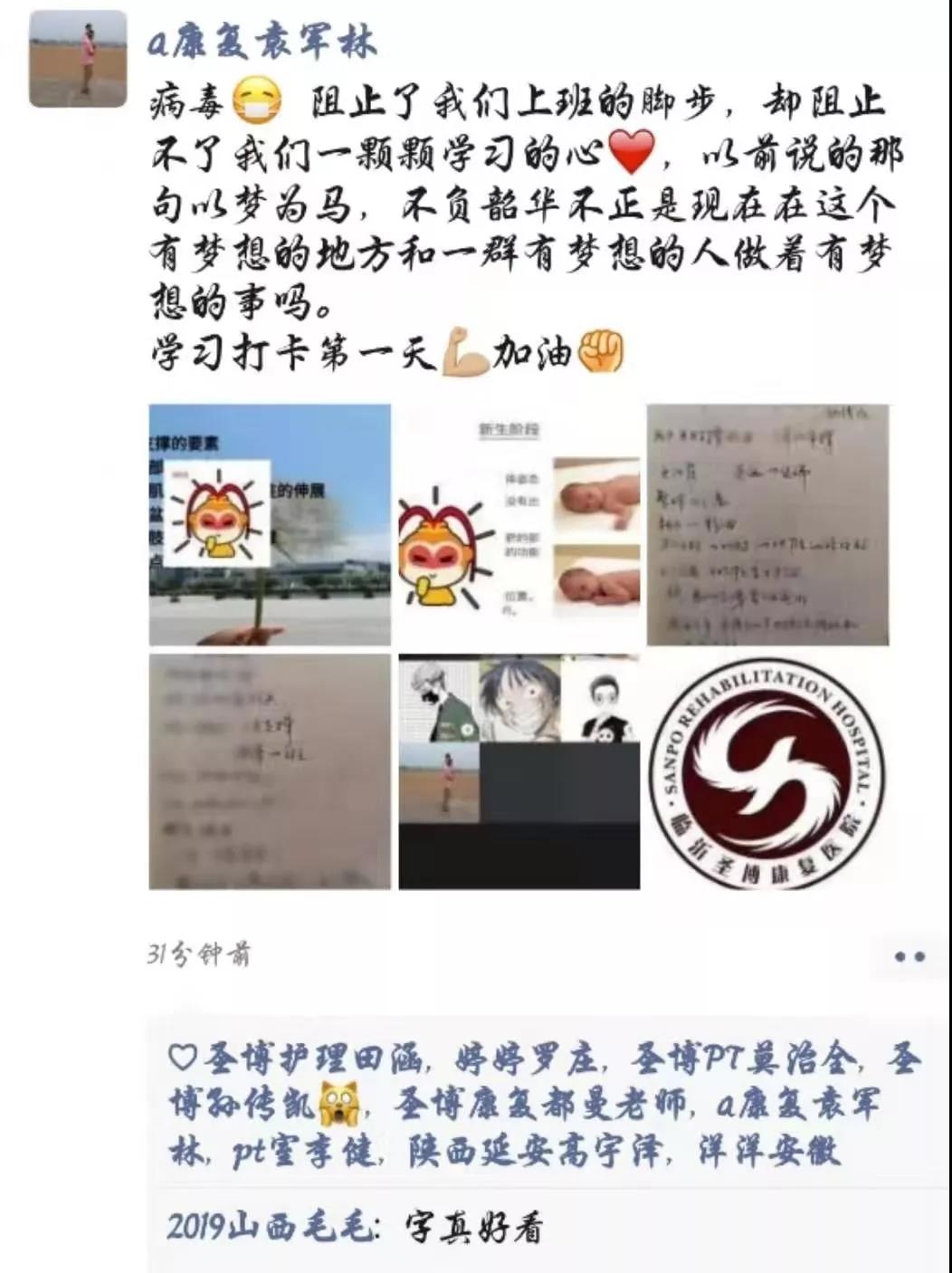Open the Sanpo Rehabilitation Hospital logo photo
The height and width of the screenshot is (1273, 952).
pos(767,771)
